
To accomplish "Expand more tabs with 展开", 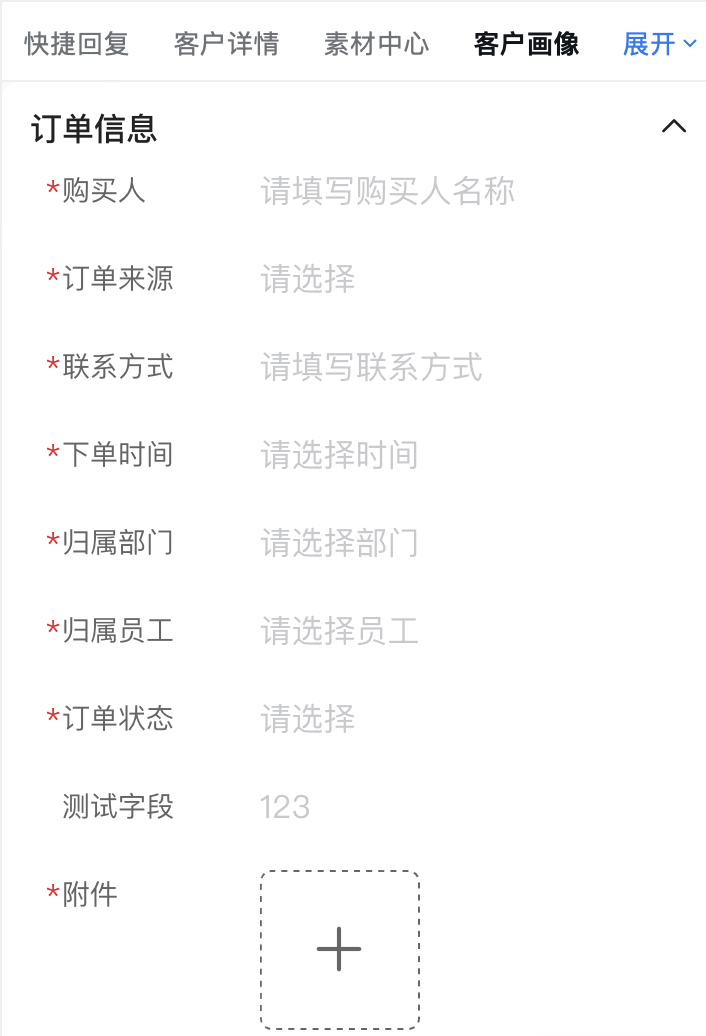I will (x=659, y=44).
